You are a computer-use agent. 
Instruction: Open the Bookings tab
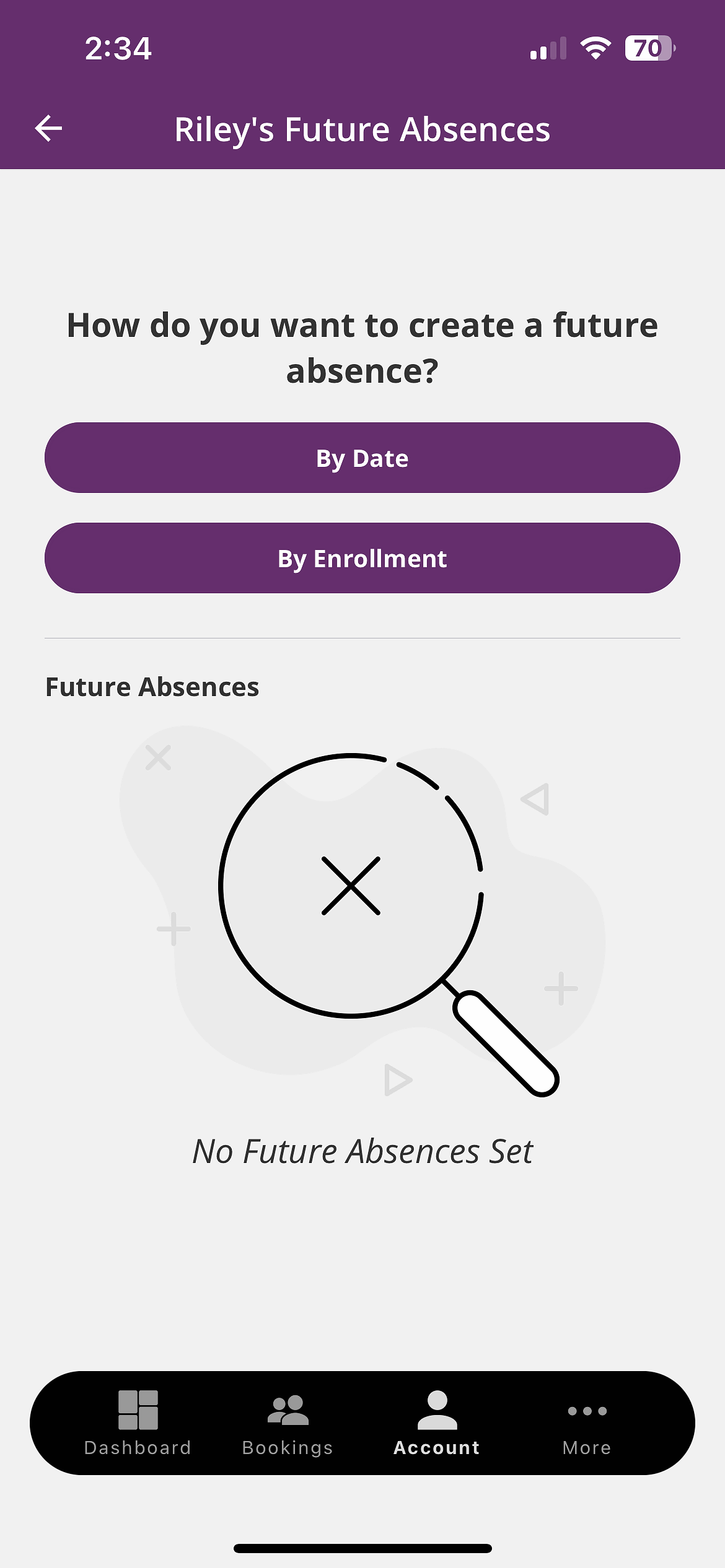coord(288,1423)
